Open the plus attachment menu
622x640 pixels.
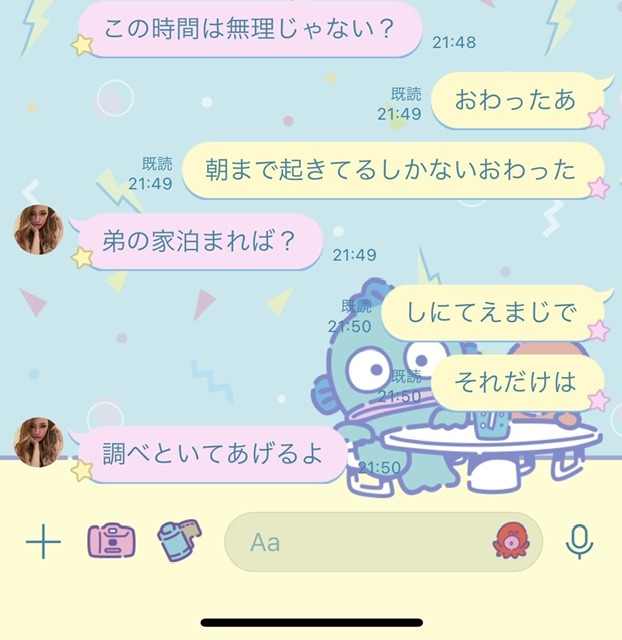(x=43, y=542)
